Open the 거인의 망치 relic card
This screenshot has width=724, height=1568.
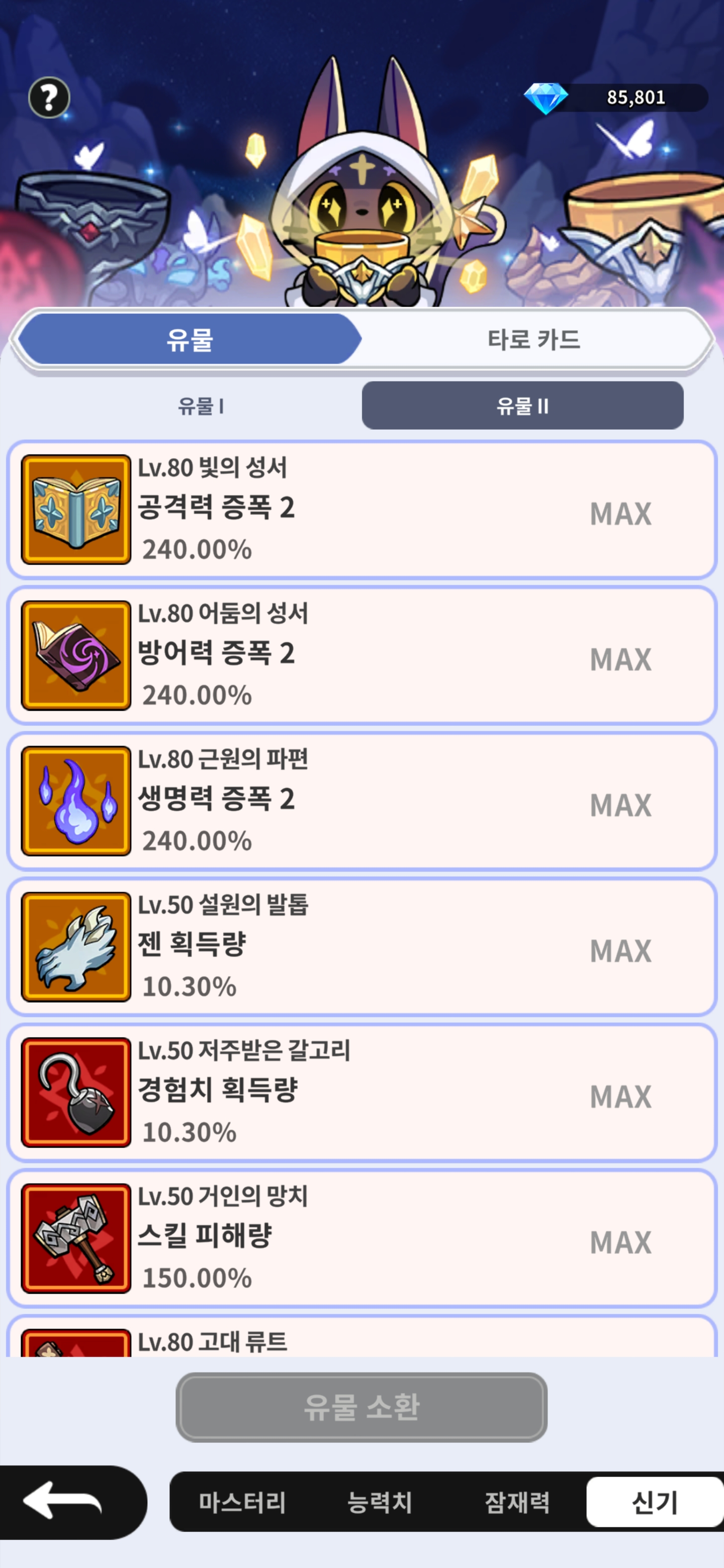click(x=361, y=1238)
